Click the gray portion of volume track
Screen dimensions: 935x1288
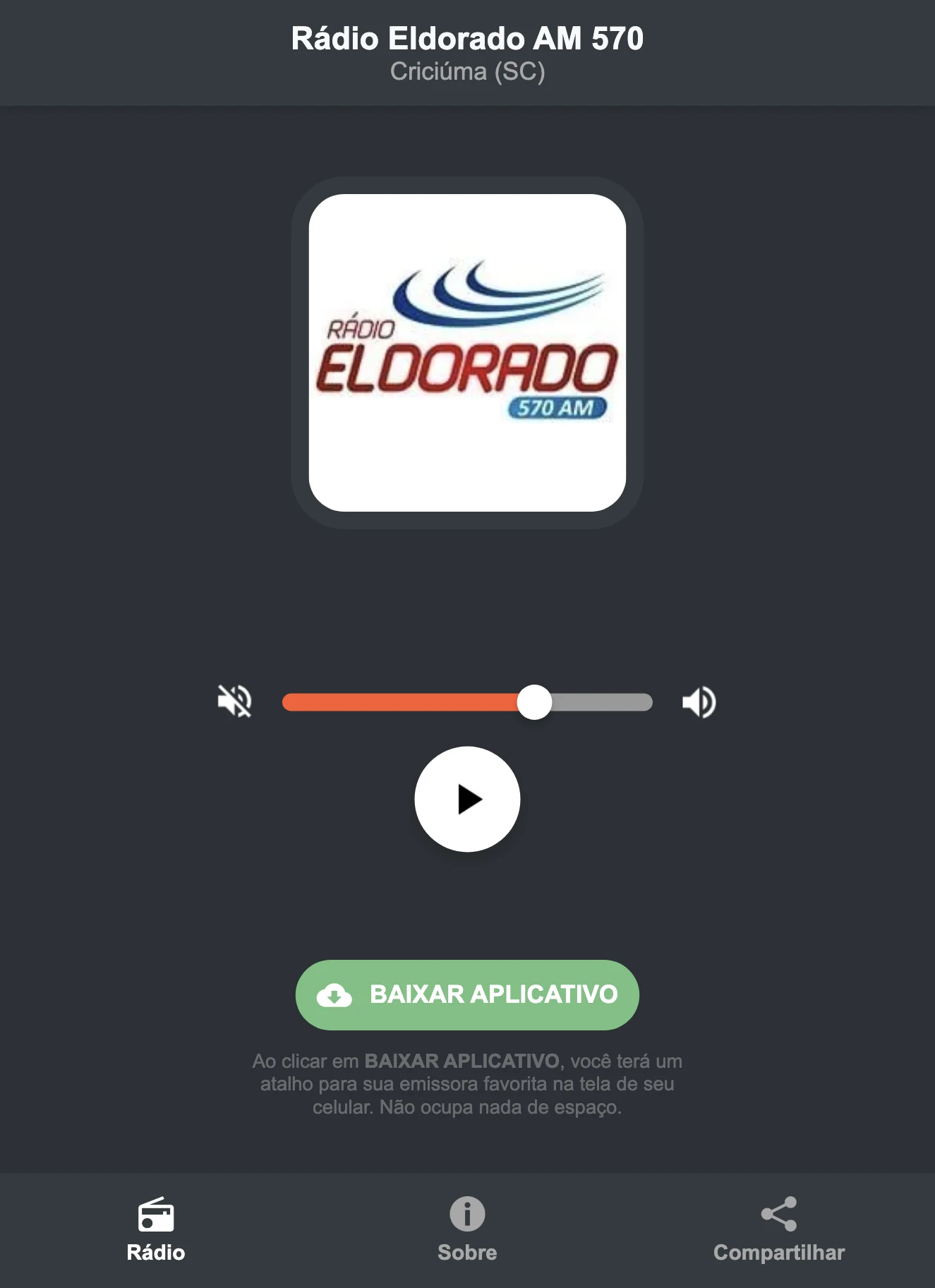pos(600,701)
